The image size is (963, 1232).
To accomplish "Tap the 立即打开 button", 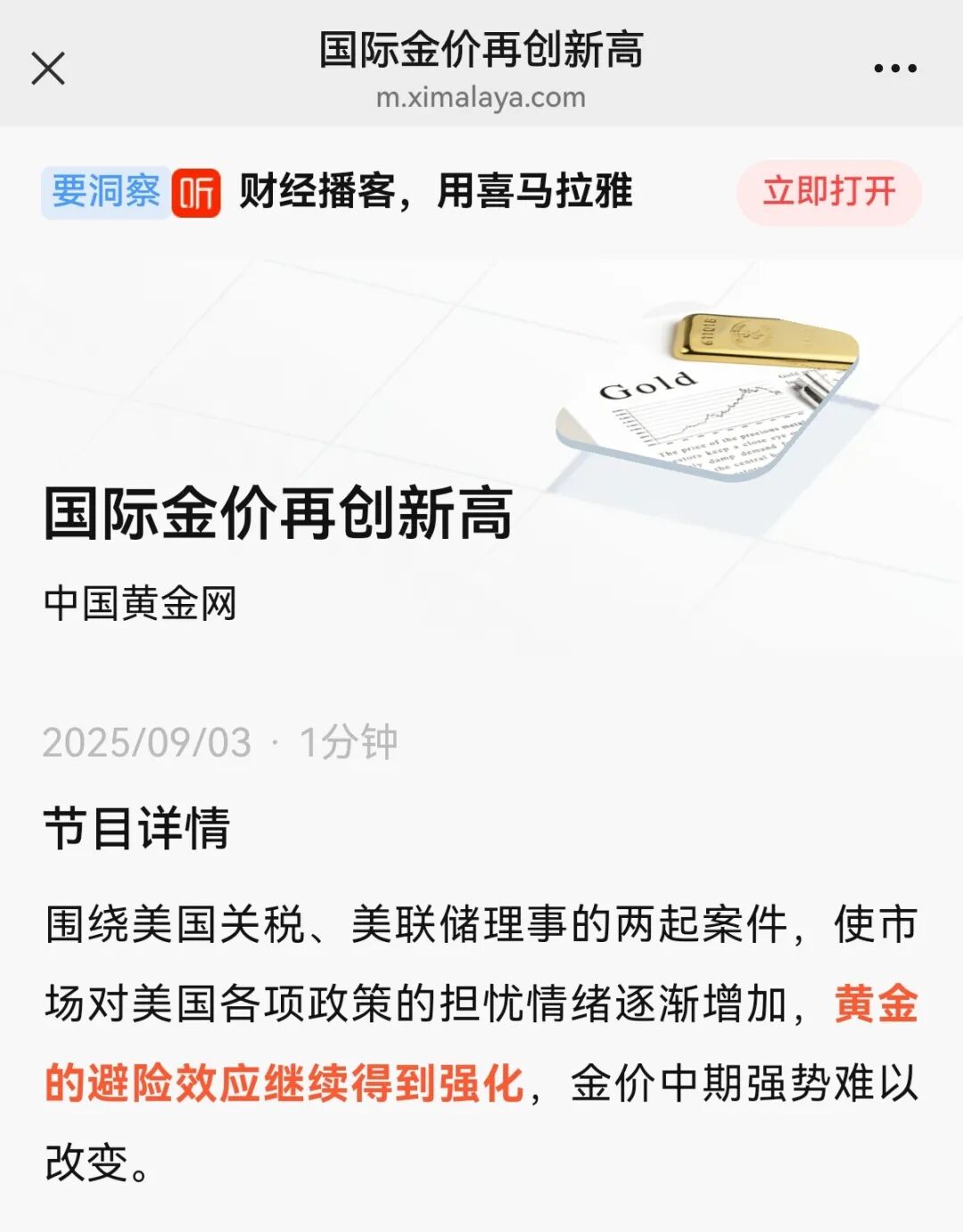I will 828,192.
